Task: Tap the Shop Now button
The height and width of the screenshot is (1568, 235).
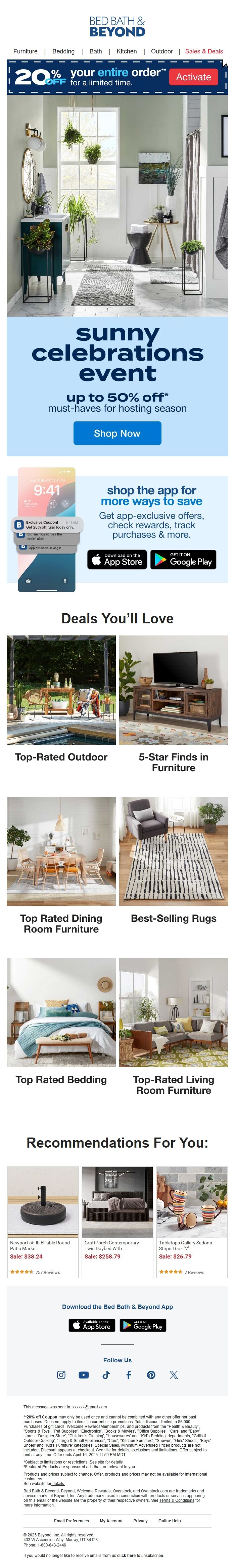Action: click(x=117, y=434)
